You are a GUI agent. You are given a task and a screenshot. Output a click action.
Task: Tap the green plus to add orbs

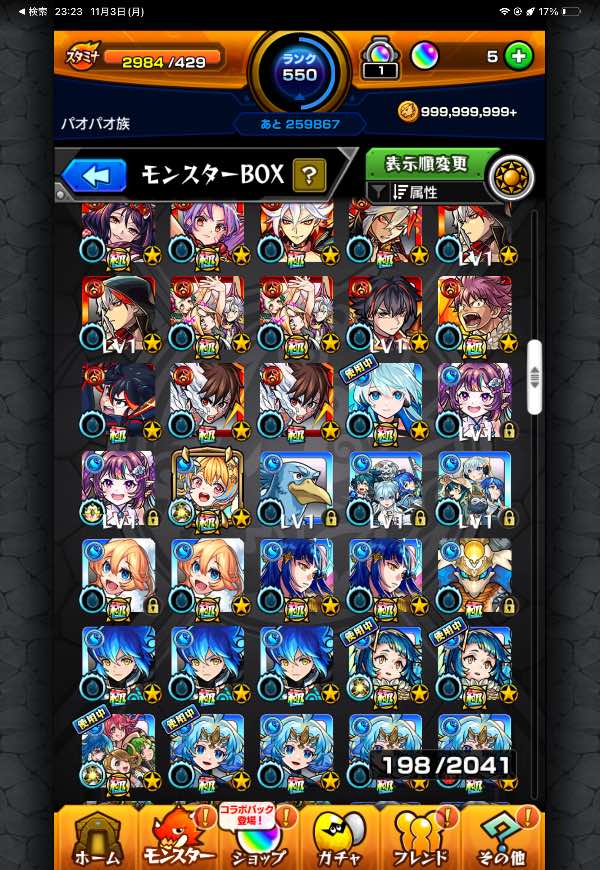click(x=518, y=56)
